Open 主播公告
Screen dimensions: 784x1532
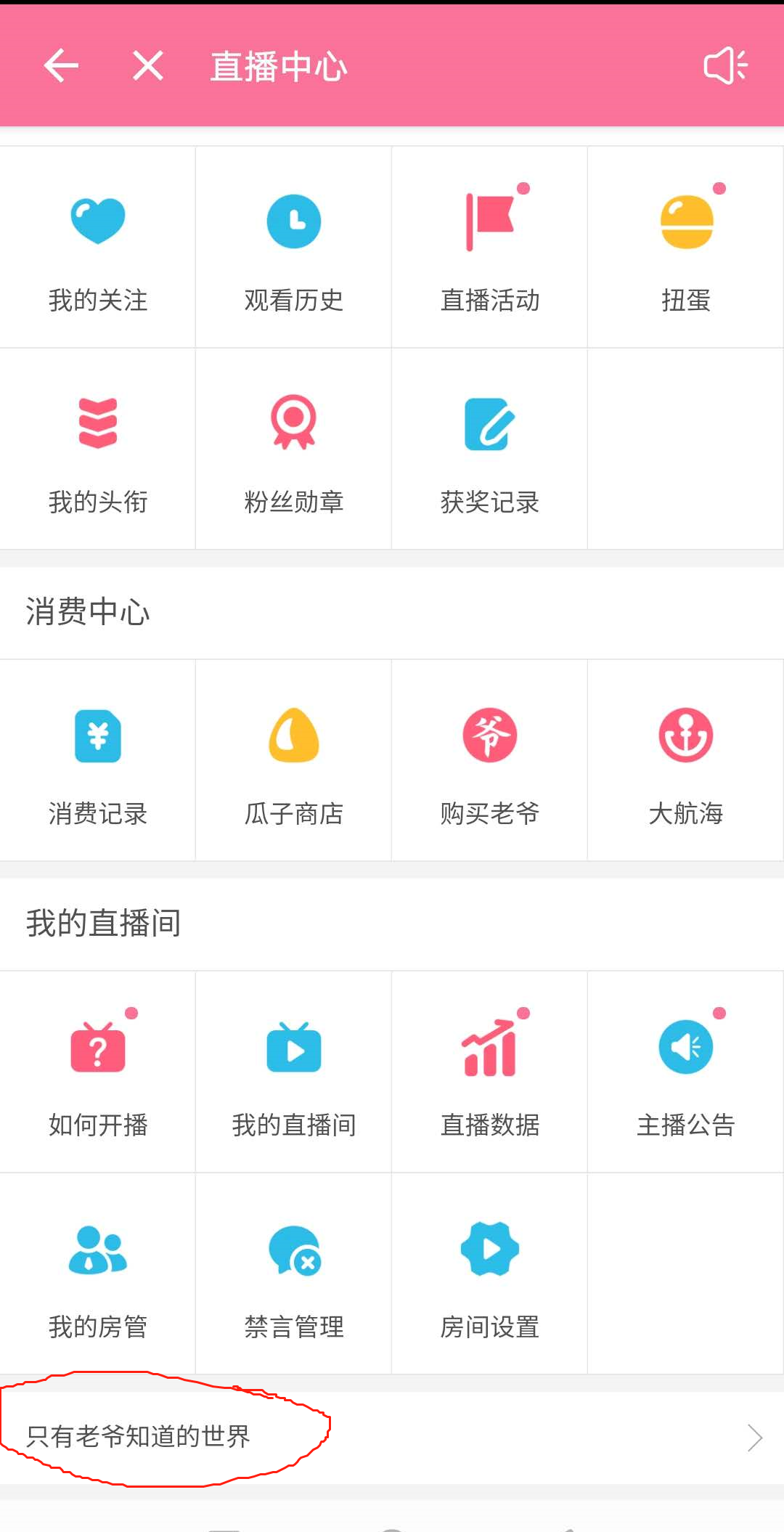coord(685,1072)
